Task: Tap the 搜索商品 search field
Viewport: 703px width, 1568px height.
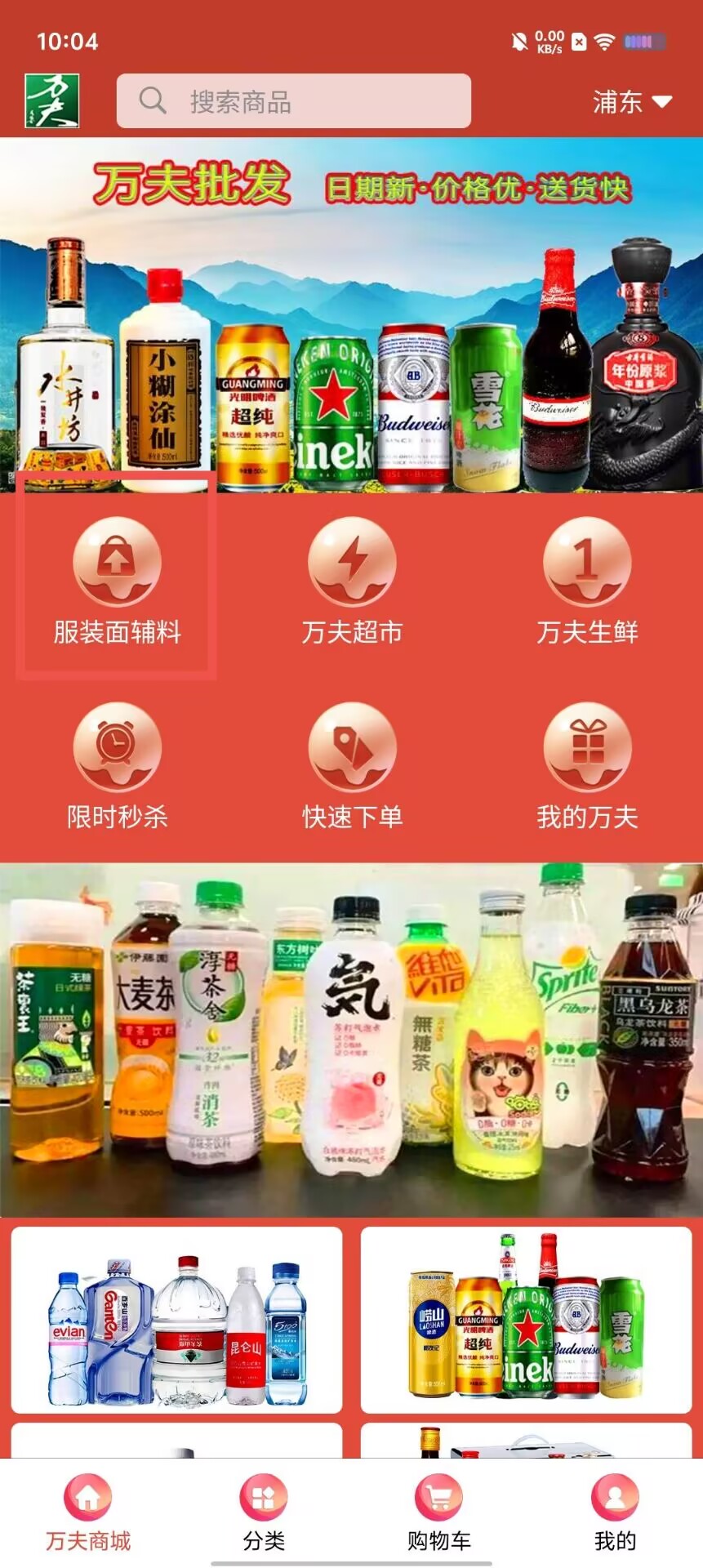Action: coord(294,101)
